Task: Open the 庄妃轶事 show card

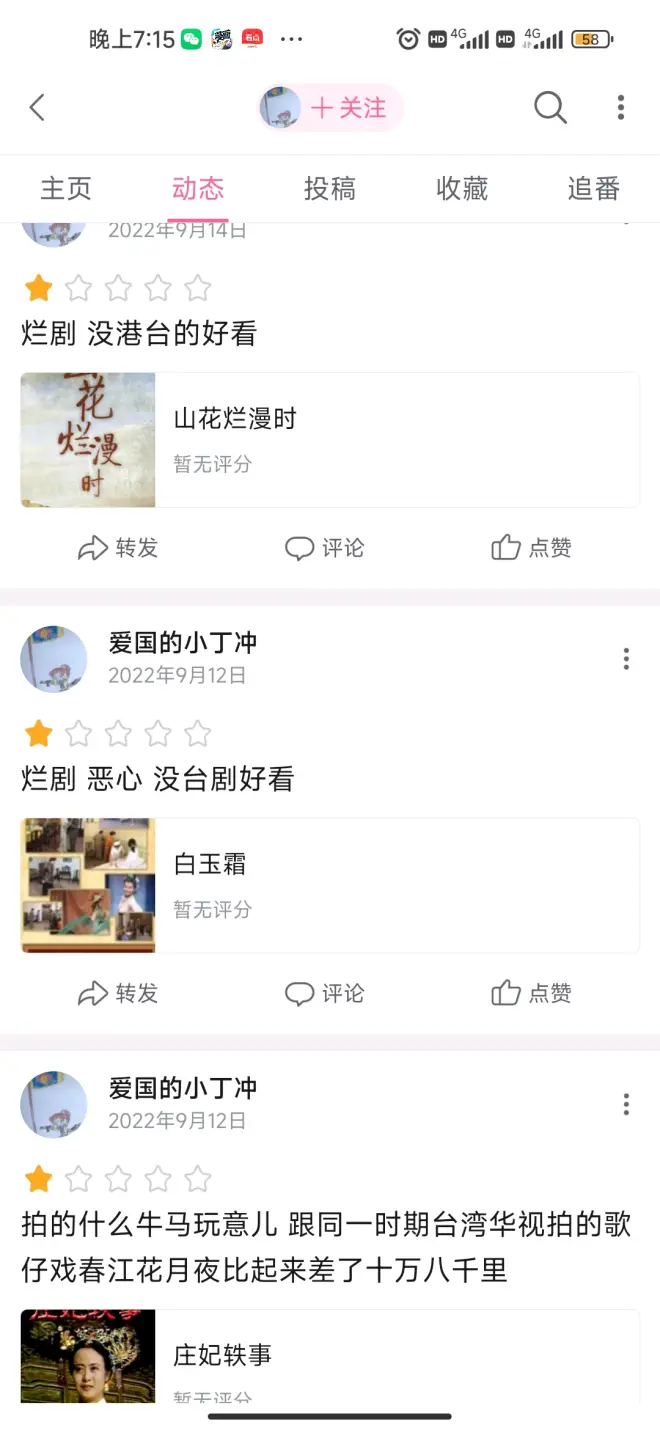Action: [x=330, y=1355]
